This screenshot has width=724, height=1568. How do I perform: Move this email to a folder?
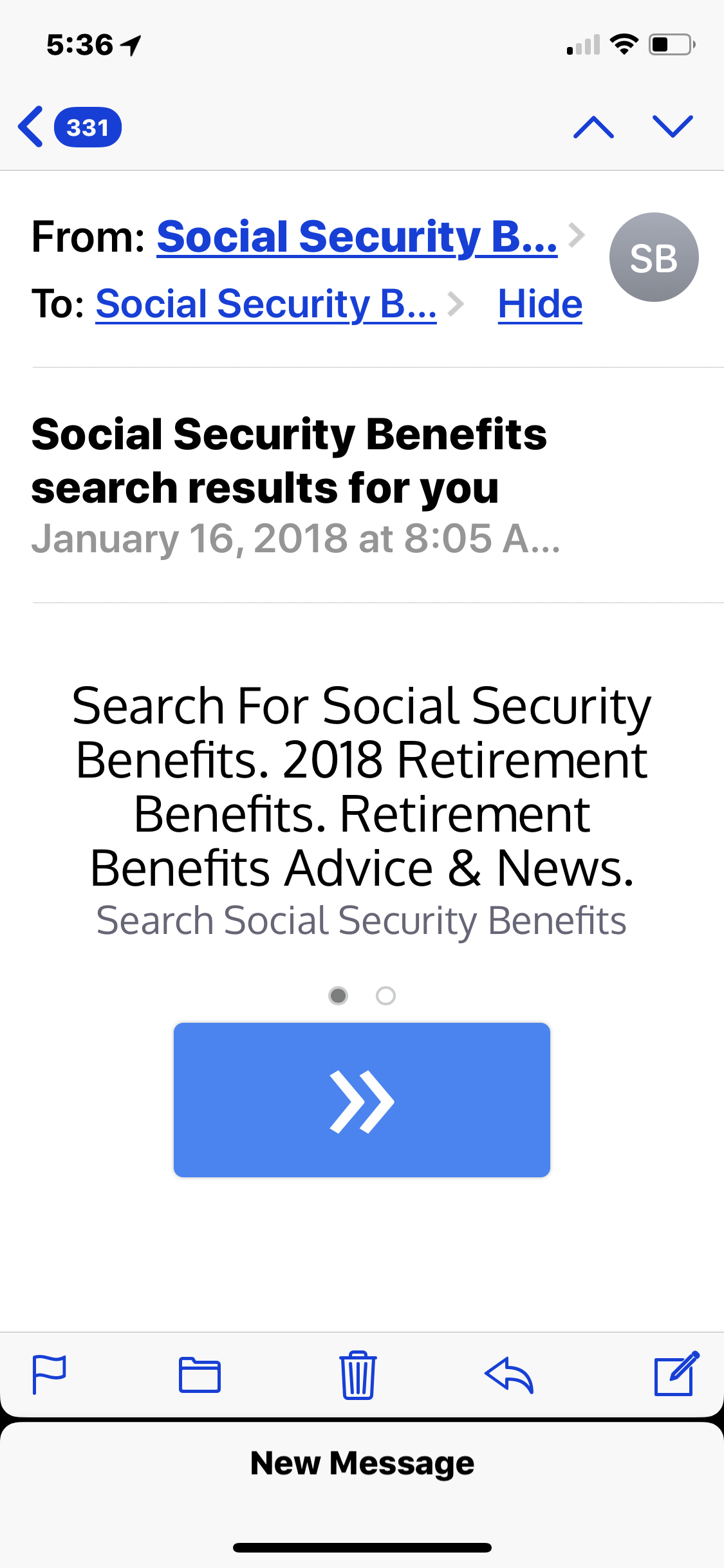(x=200, y=1375)
